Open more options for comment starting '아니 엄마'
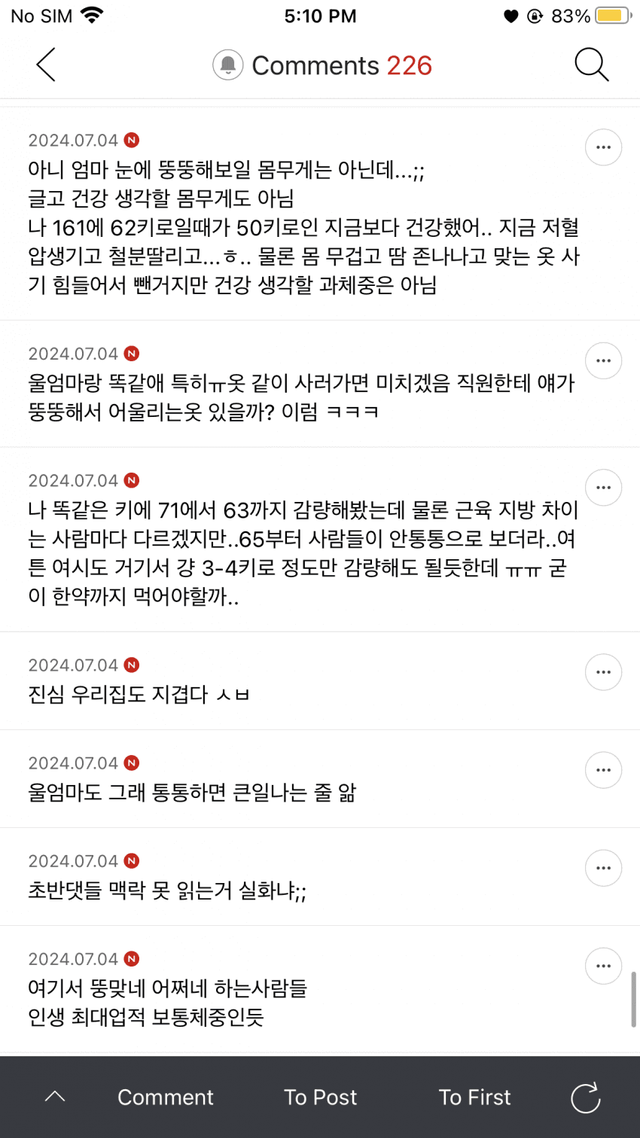 pos(603,147)
